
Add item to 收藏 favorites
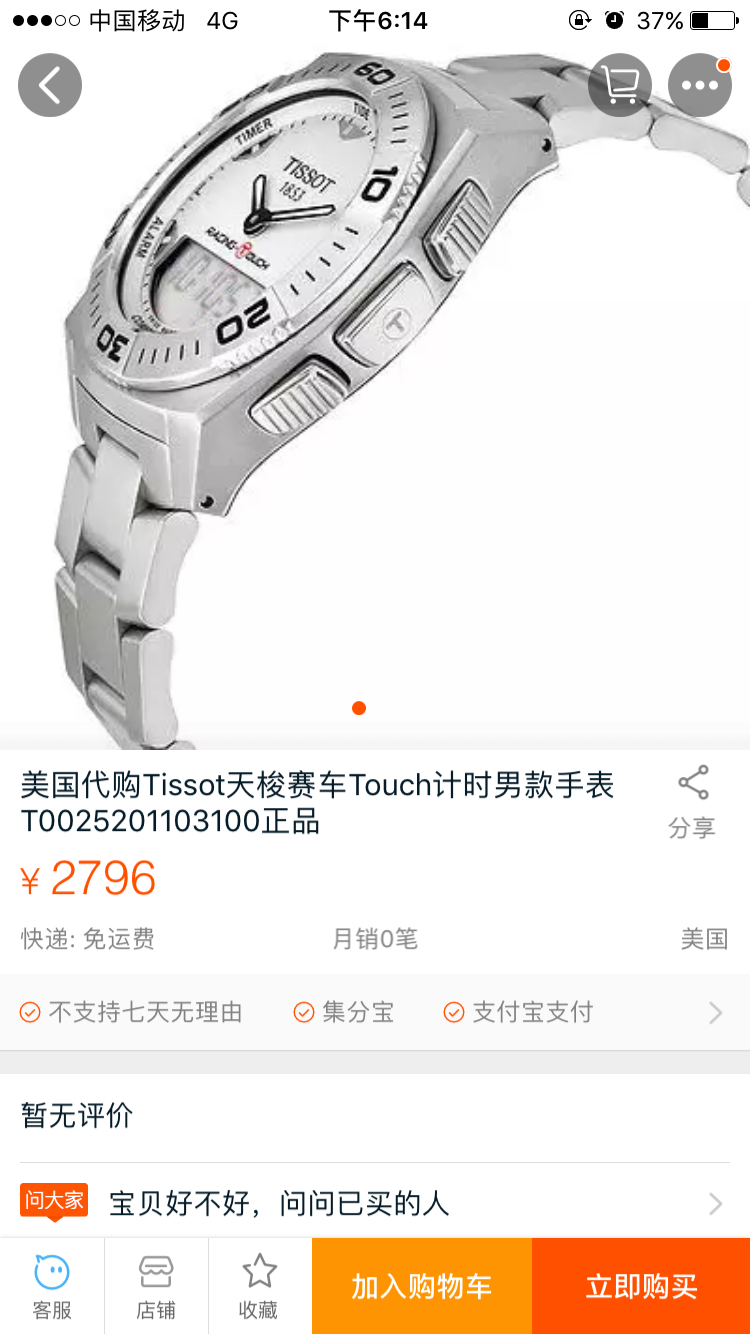pyautogui.click(x=259, y=1286)
